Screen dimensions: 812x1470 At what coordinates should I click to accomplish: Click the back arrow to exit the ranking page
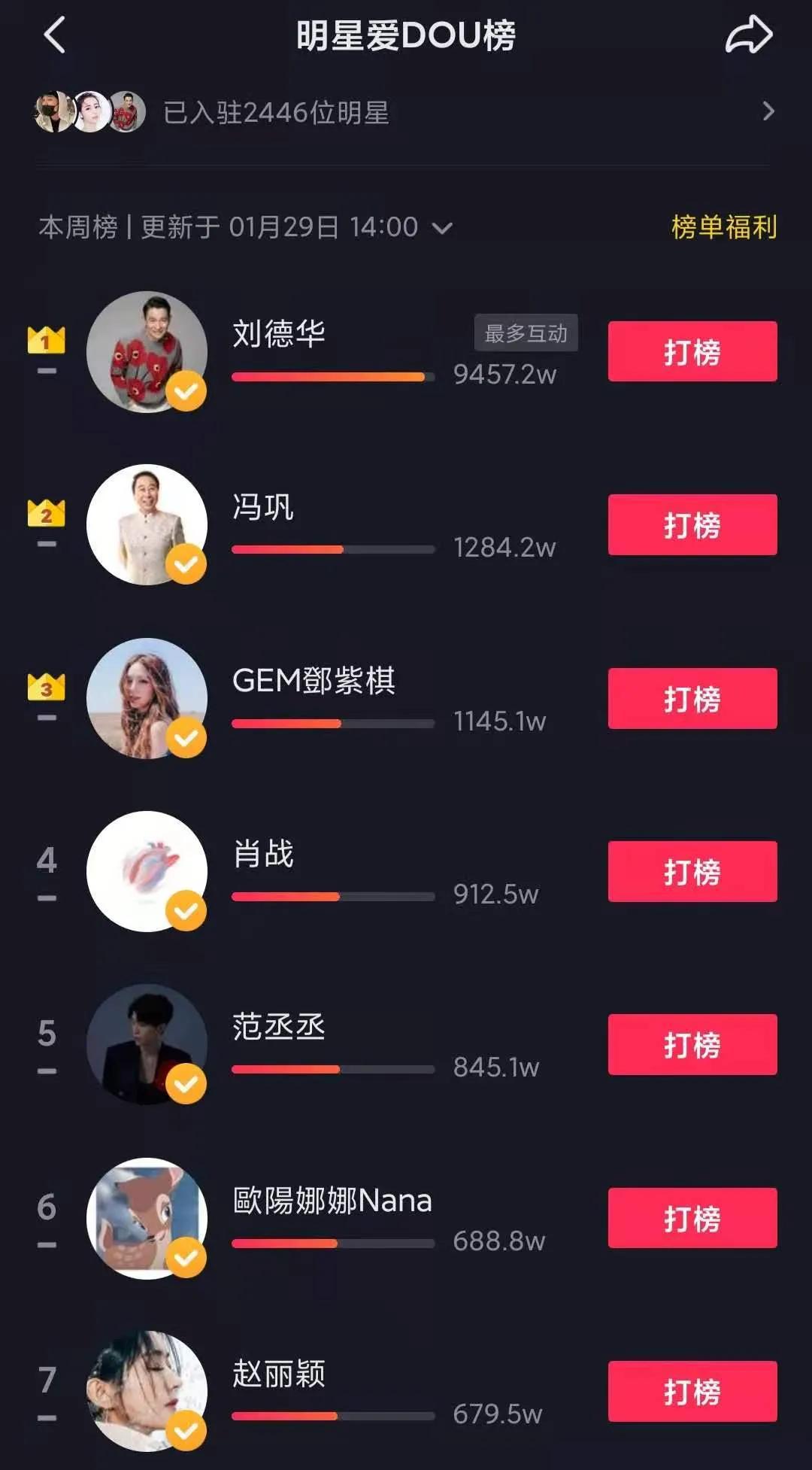tap(53, 35)
